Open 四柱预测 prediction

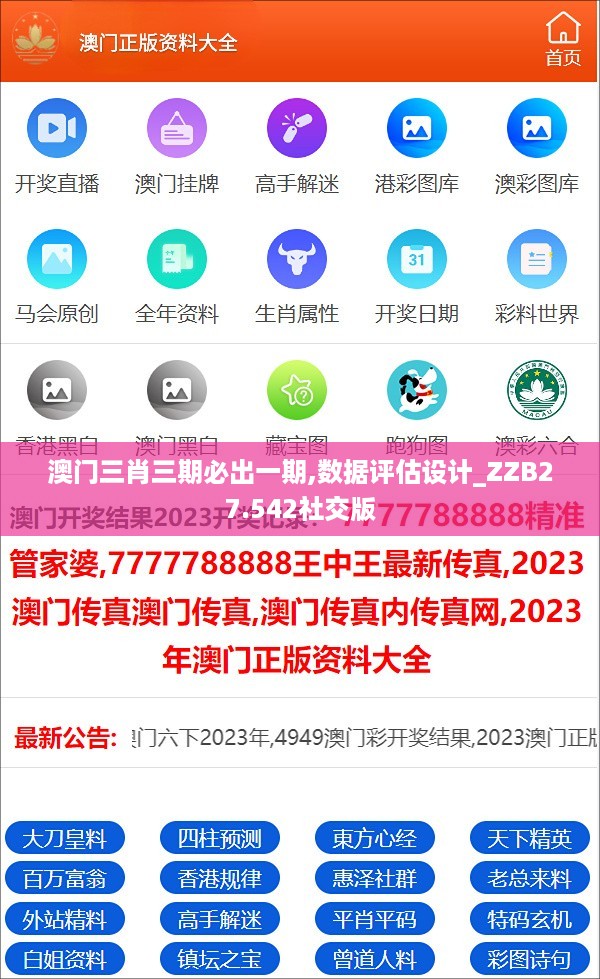[x=220, y=838]
